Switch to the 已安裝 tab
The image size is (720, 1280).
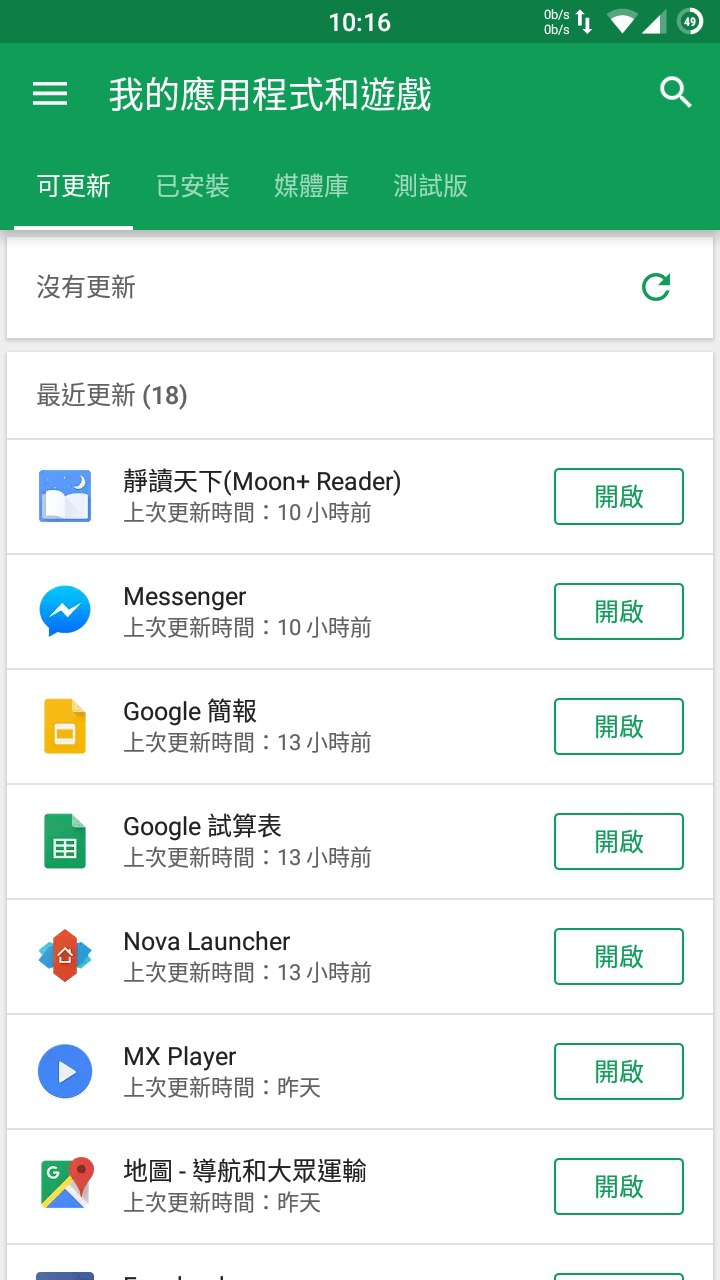coord(193,186)
